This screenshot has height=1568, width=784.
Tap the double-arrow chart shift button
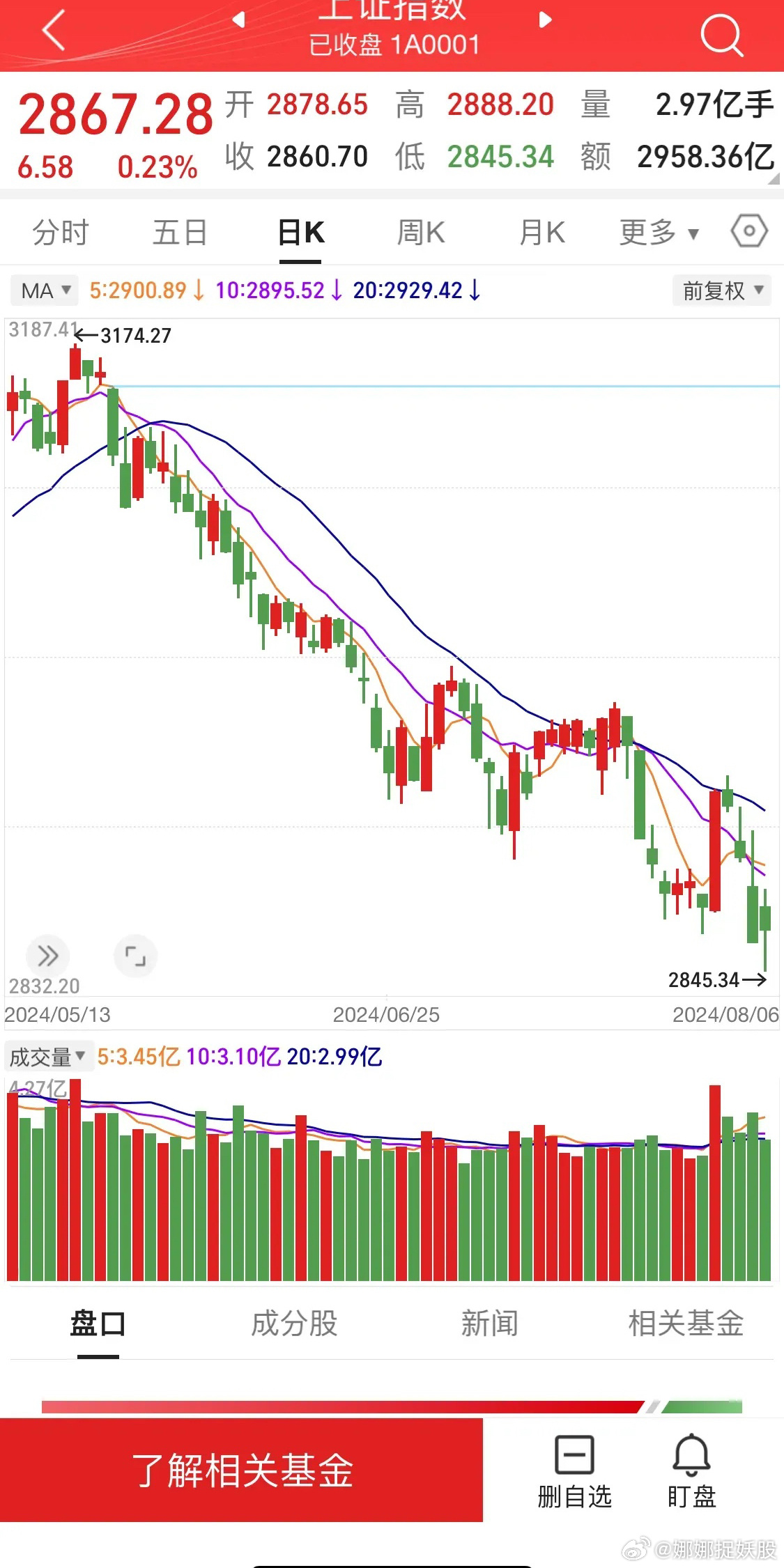coord(47,956)
